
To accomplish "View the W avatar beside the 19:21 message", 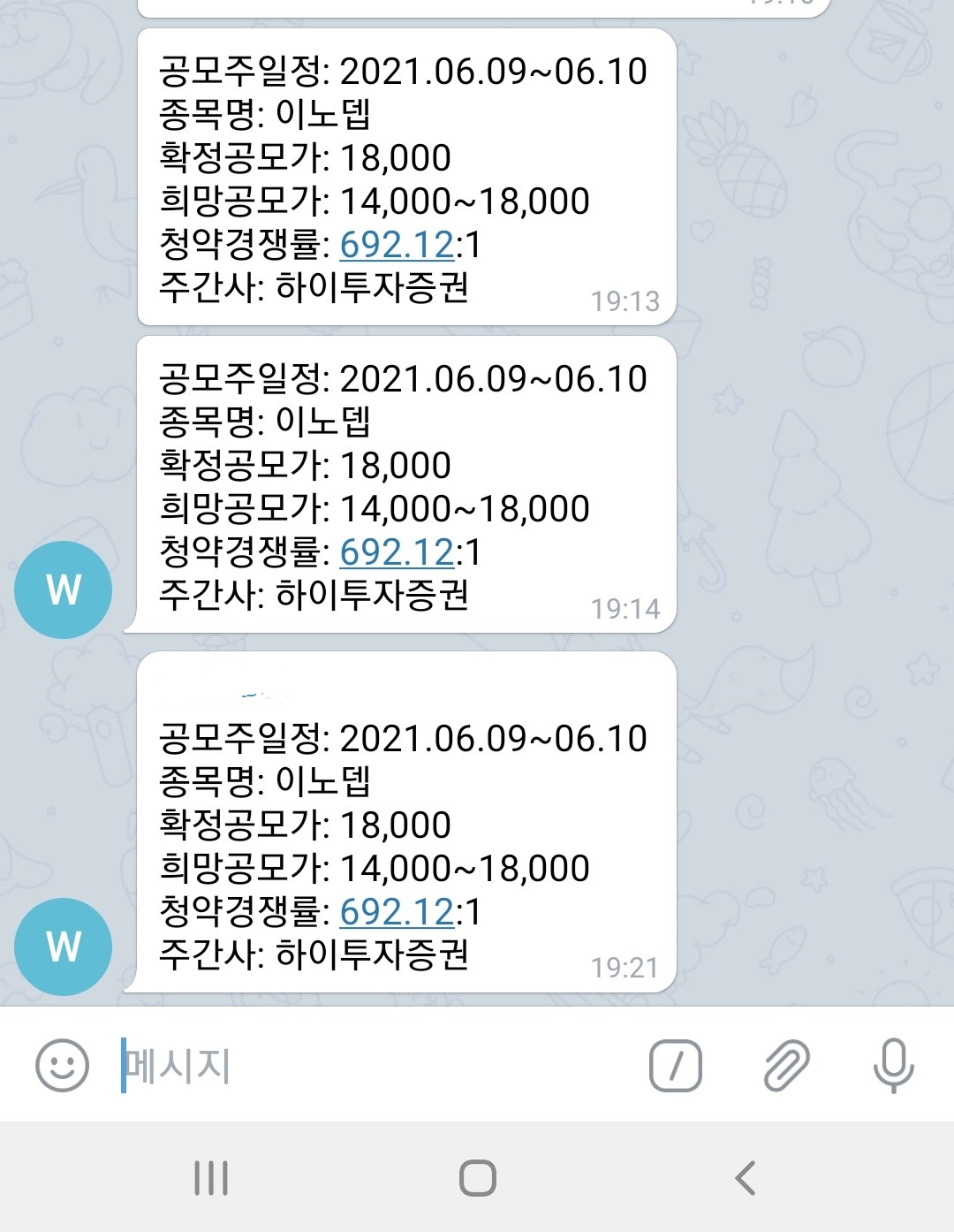I will (64, 947).
